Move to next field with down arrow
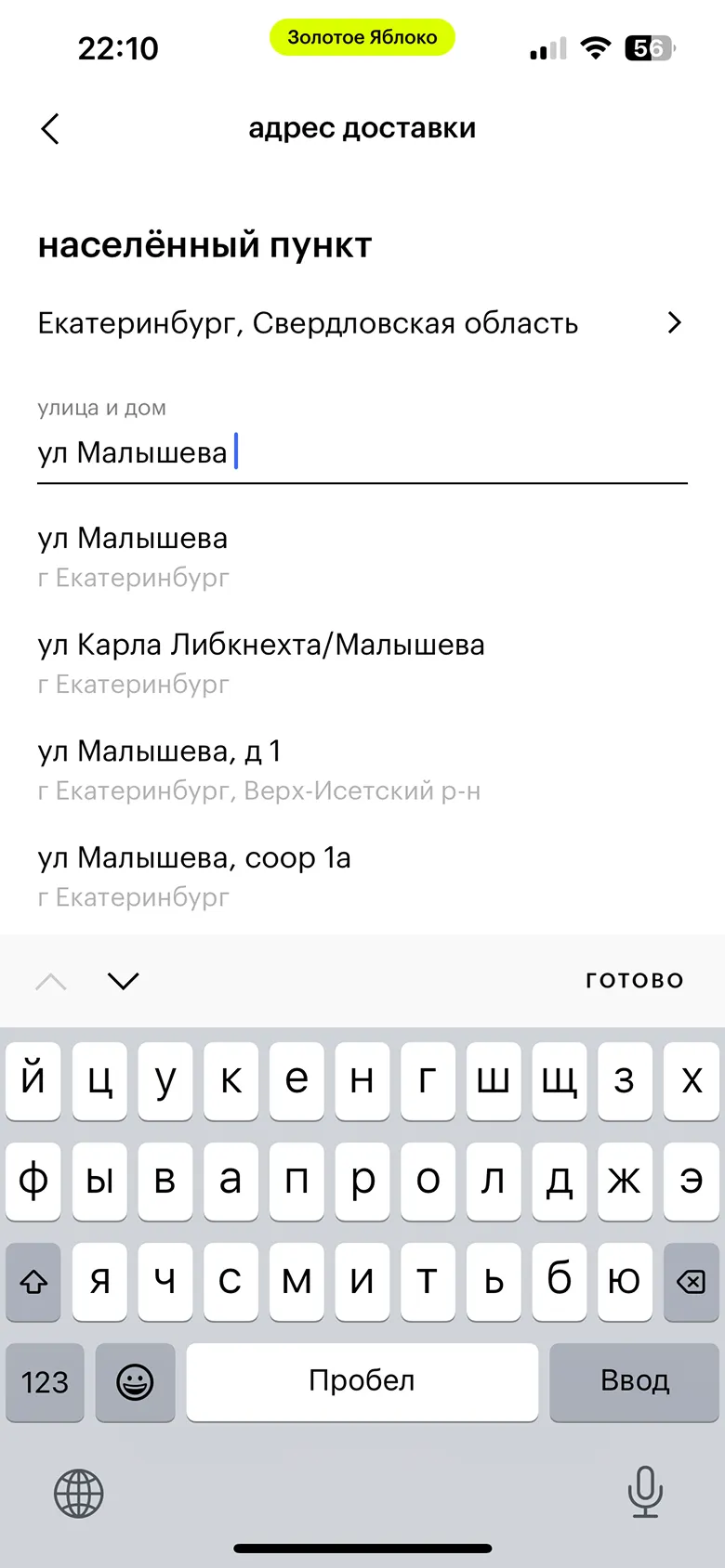 [123, 981]
